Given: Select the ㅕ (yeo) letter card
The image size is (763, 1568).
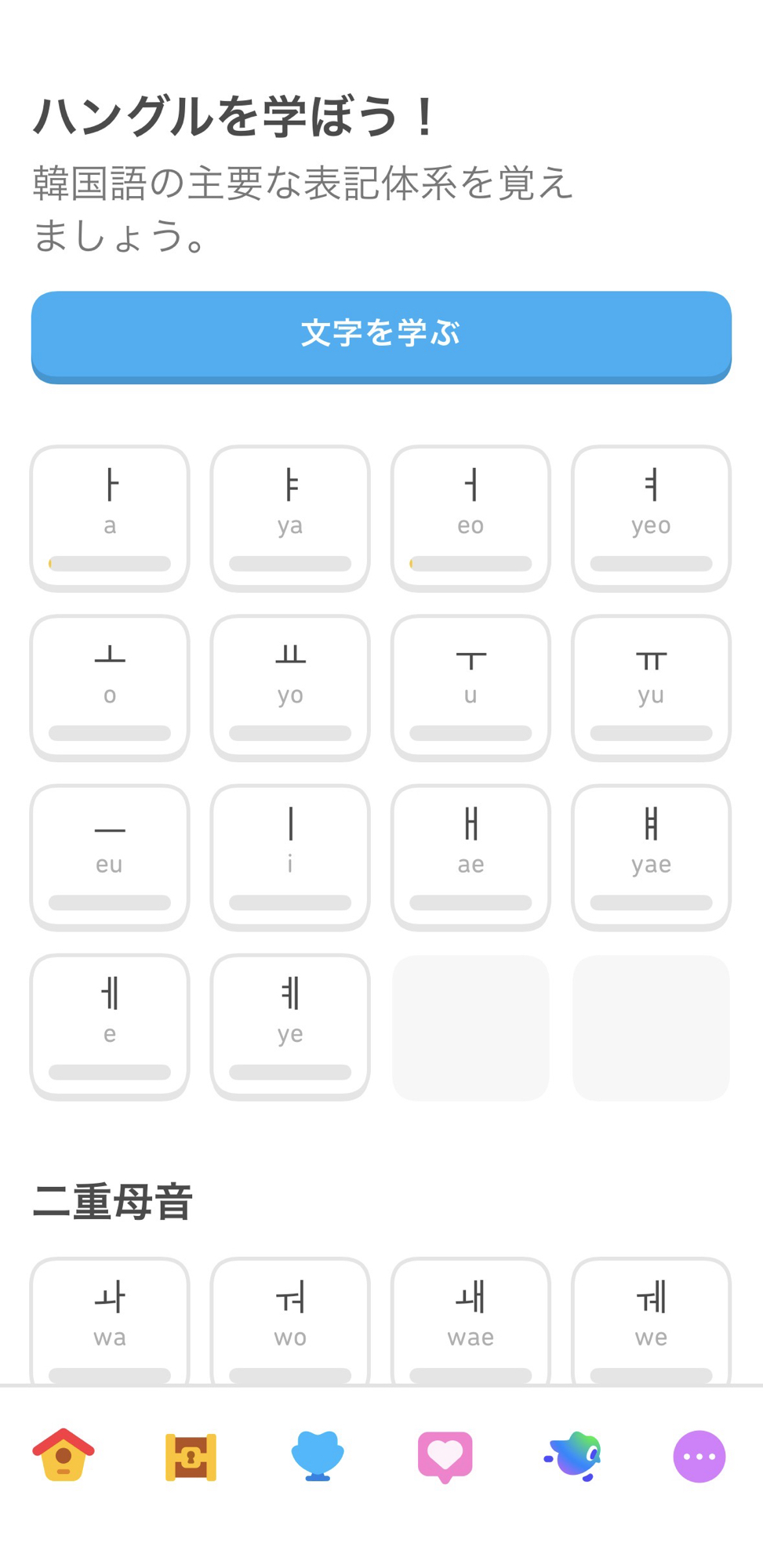Looking at the screenshot, I should coord(651,517).
